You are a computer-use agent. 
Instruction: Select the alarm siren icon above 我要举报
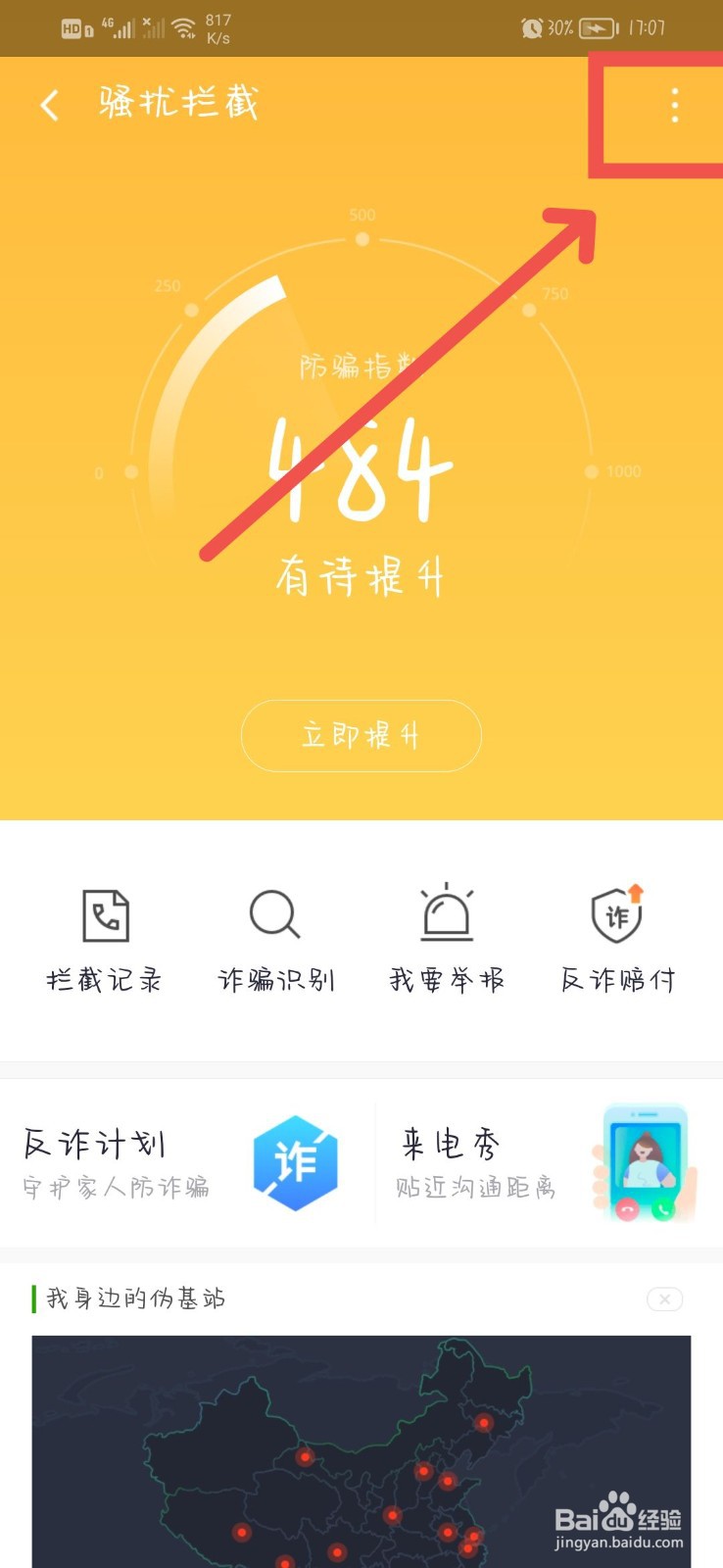[x=447, y=911]
